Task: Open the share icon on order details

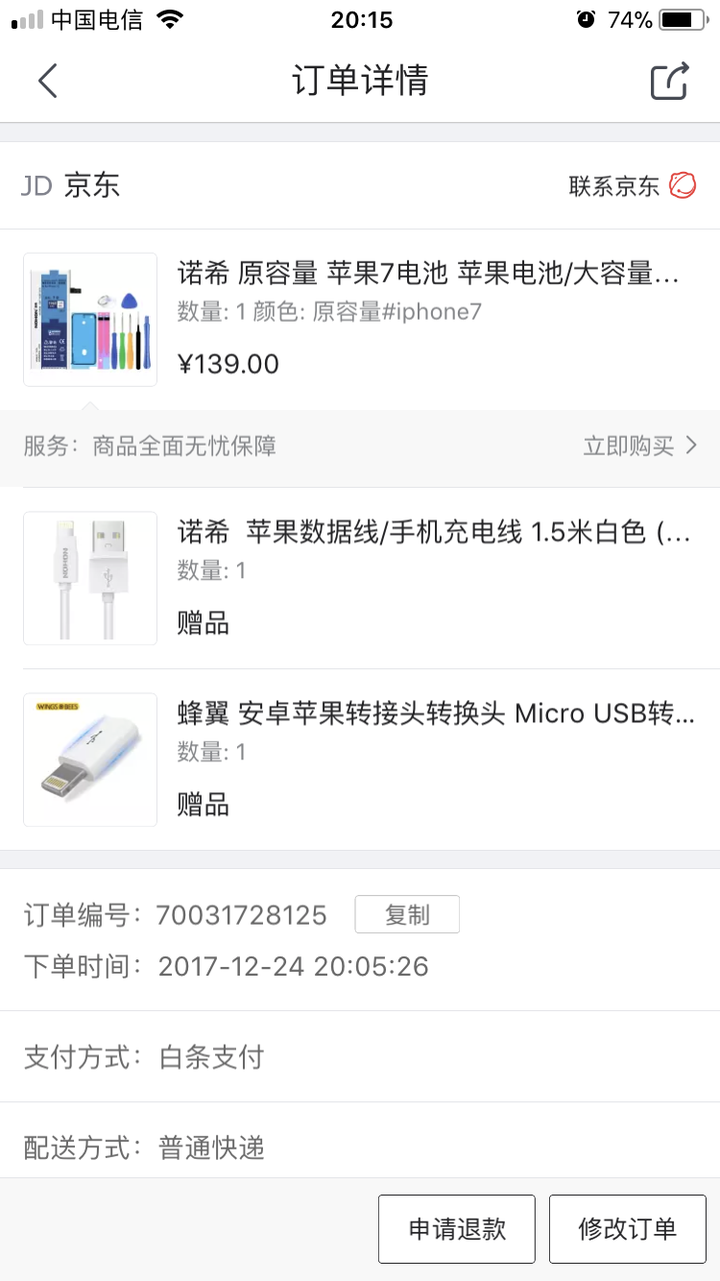Action: [669, 80]
